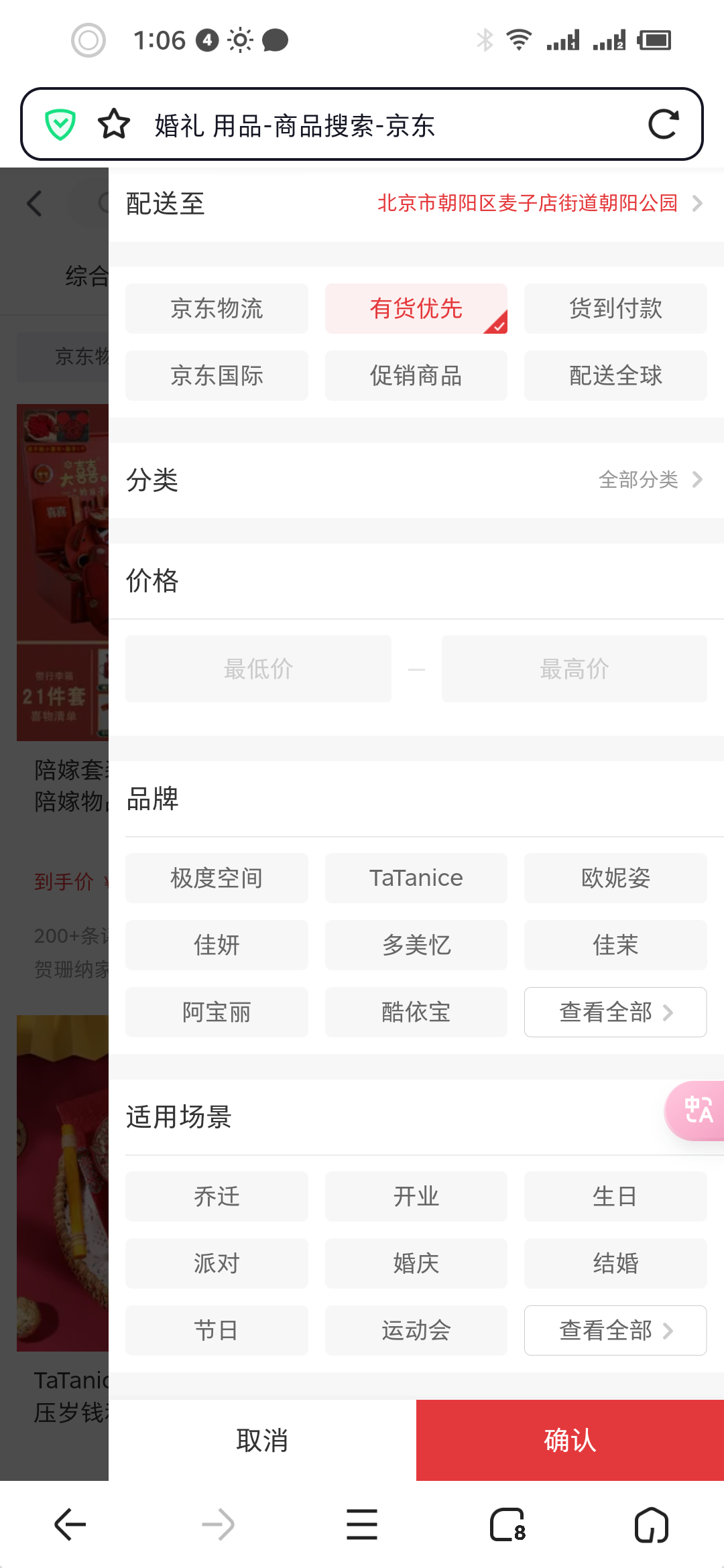Select the 货到付款 filter chip
This screenshot has width=724, height=1568.
615,309
